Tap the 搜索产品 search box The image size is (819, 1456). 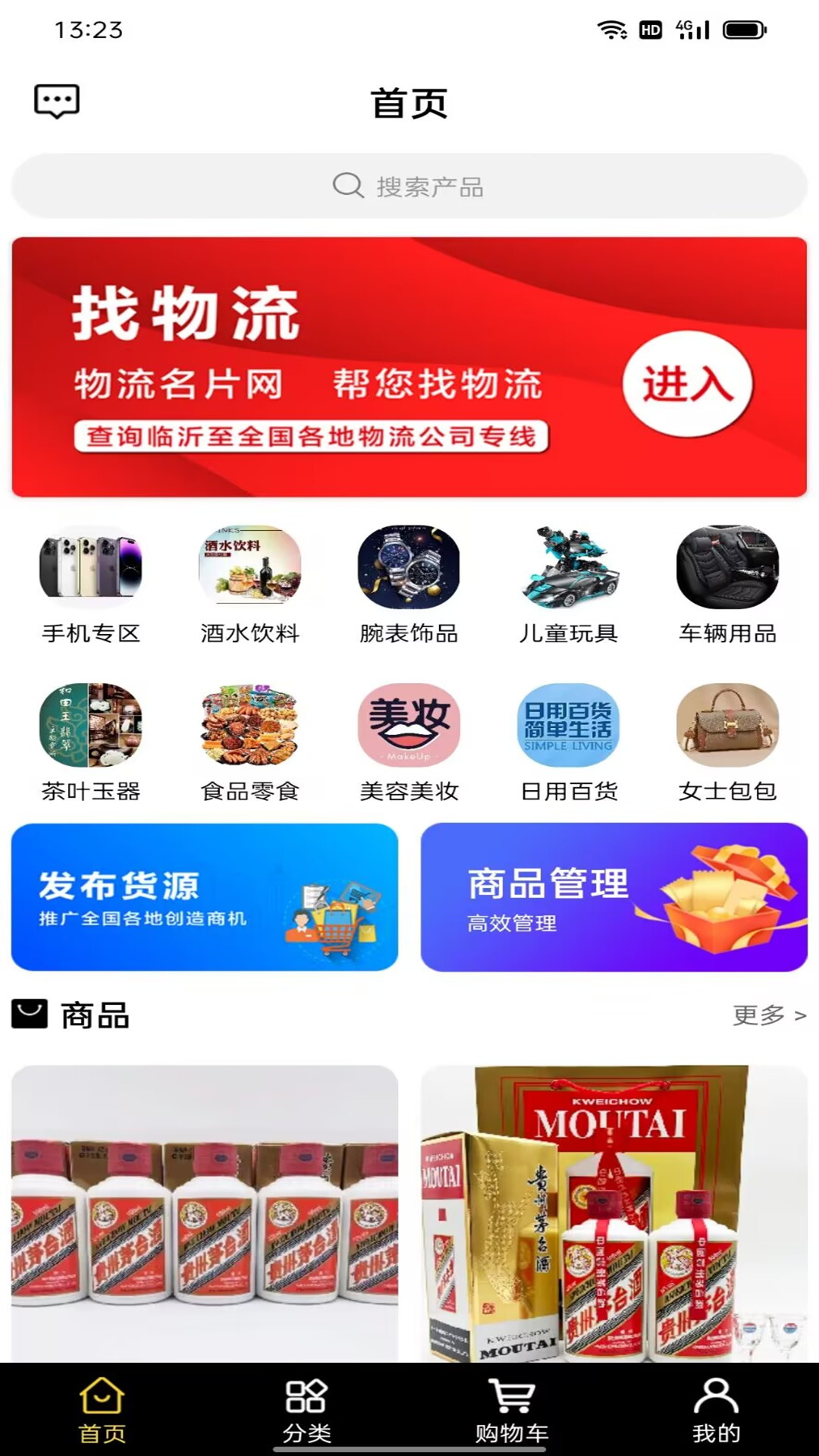pyautogui.click(x=409, y=186)
